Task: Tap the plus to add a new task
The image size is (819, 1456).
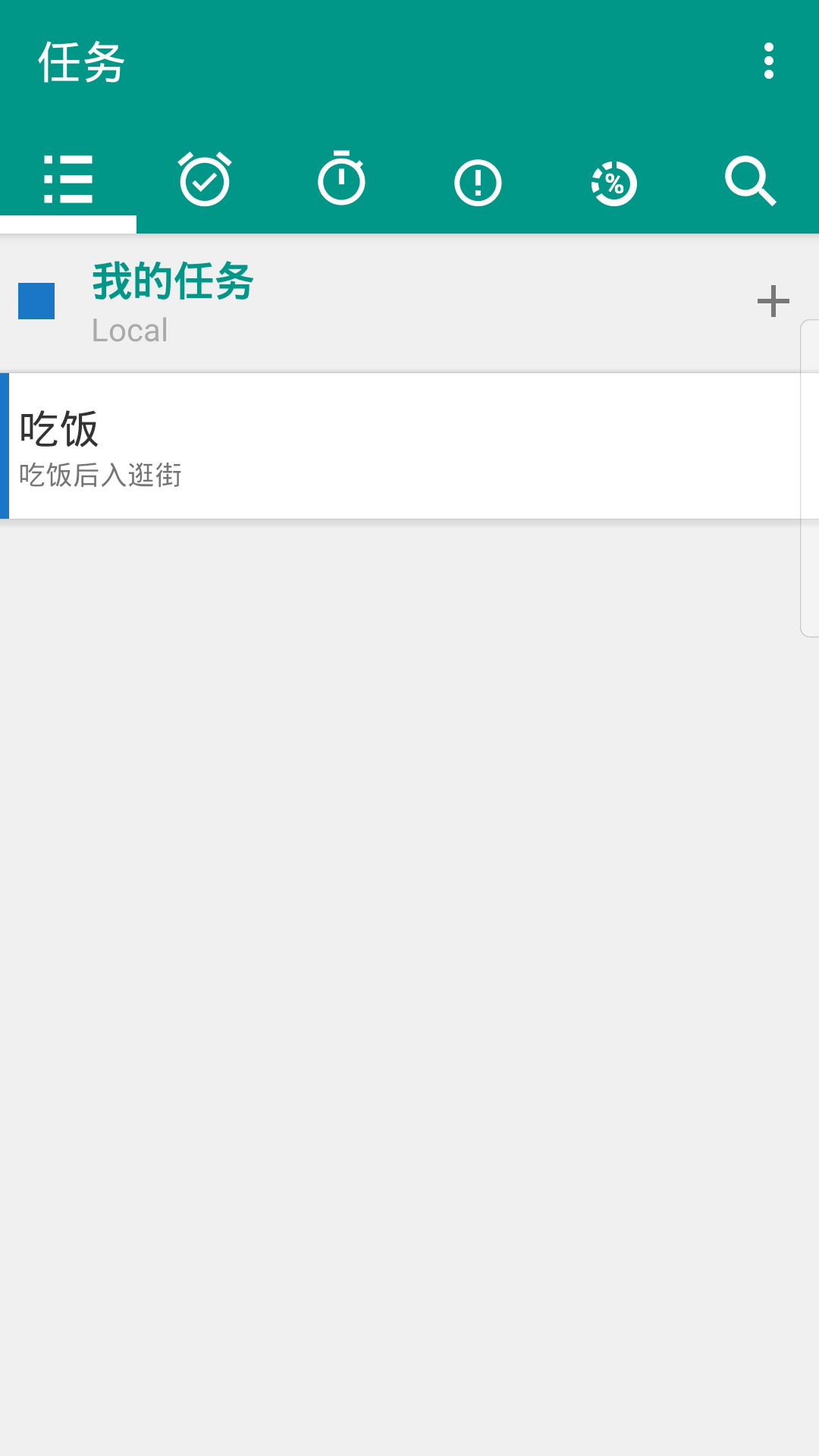Action: coord(773,301)
